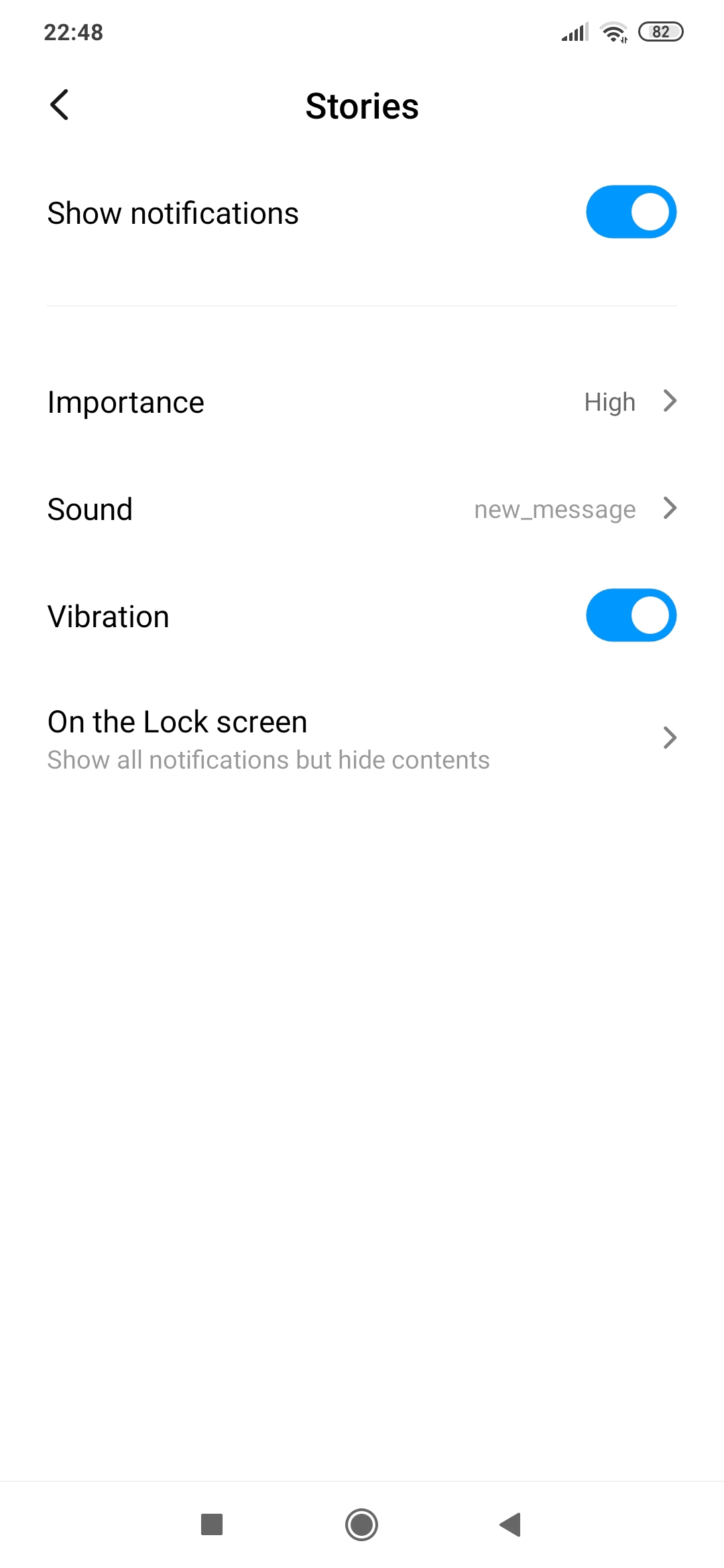Disable the Vibration switch
The width and height of the screenshot is (724, 1568).
pos(631,616)
